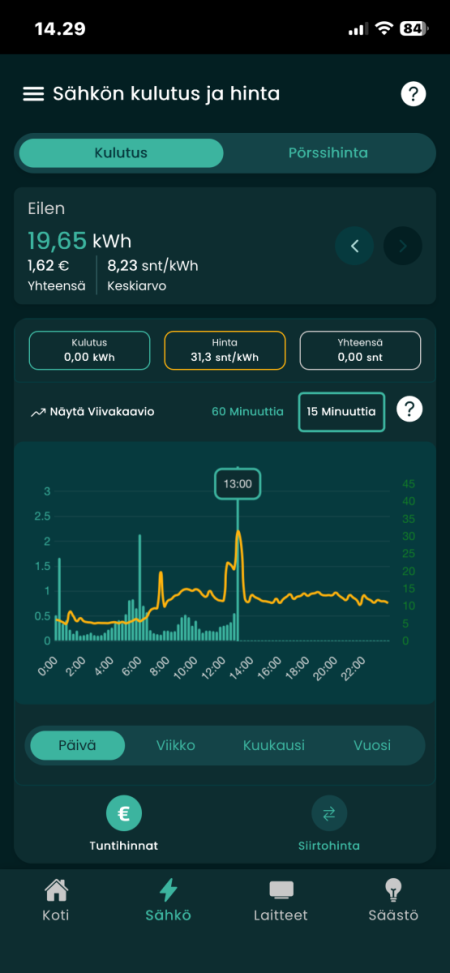Open the help icon next to 15 Minuuttia
This screenshot has height=973, width=450.
(410, 410)
